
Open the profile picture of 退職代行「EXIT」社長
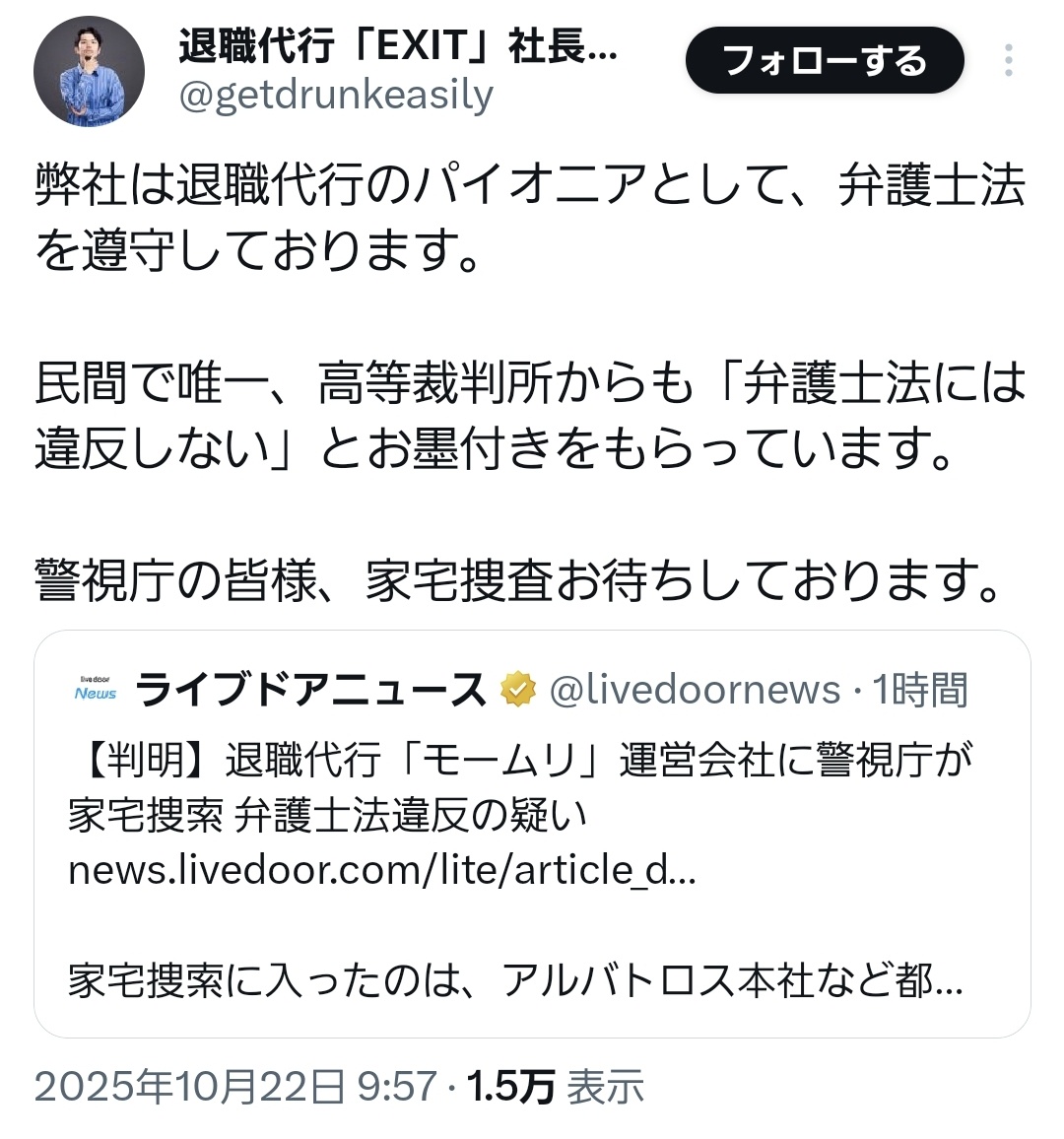[x=90, y=71]
